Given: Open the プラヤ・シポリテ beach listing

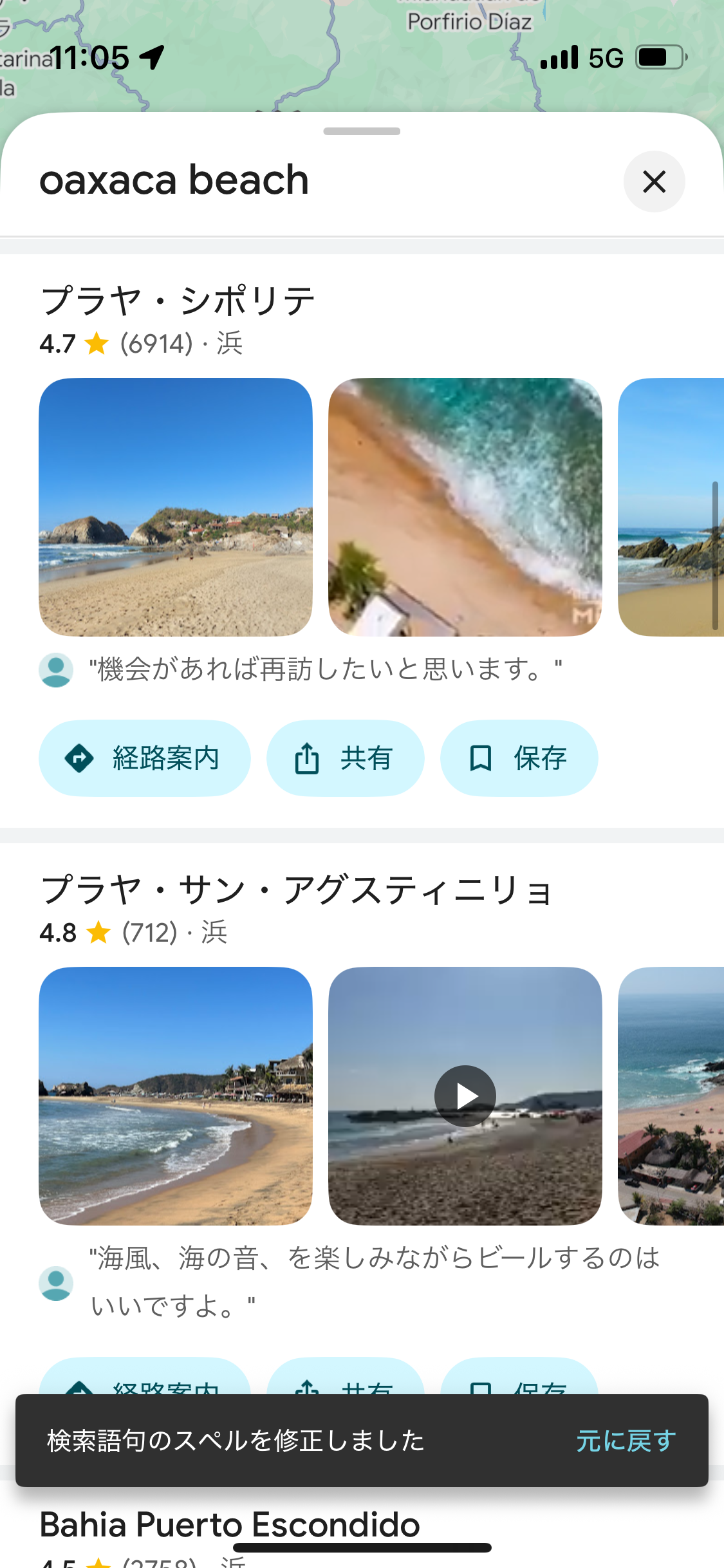Looking at the screenshot, I should pyautogui.click(x=178, y=301).
